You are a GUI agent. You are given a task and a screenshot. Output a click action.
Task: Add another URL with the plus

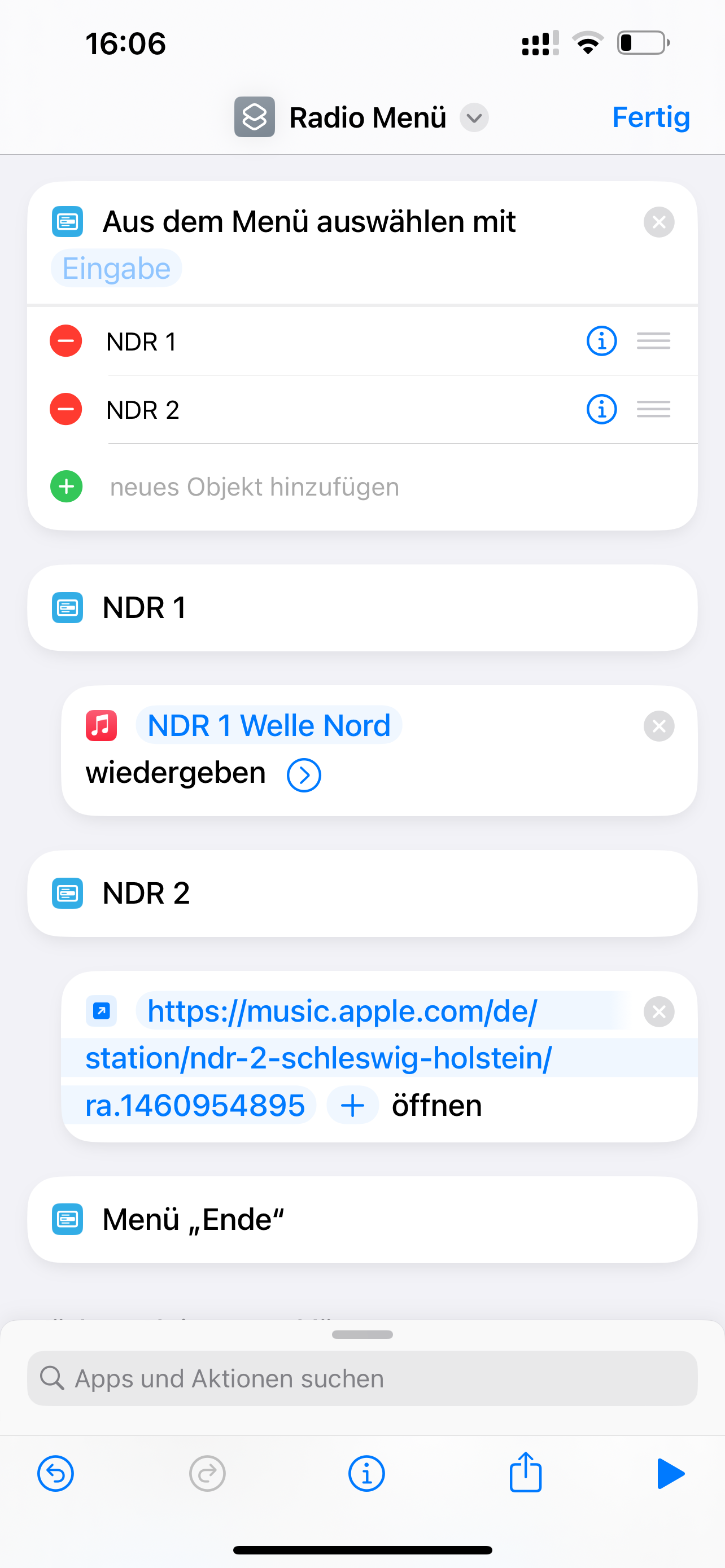(x=352, y=1105)
